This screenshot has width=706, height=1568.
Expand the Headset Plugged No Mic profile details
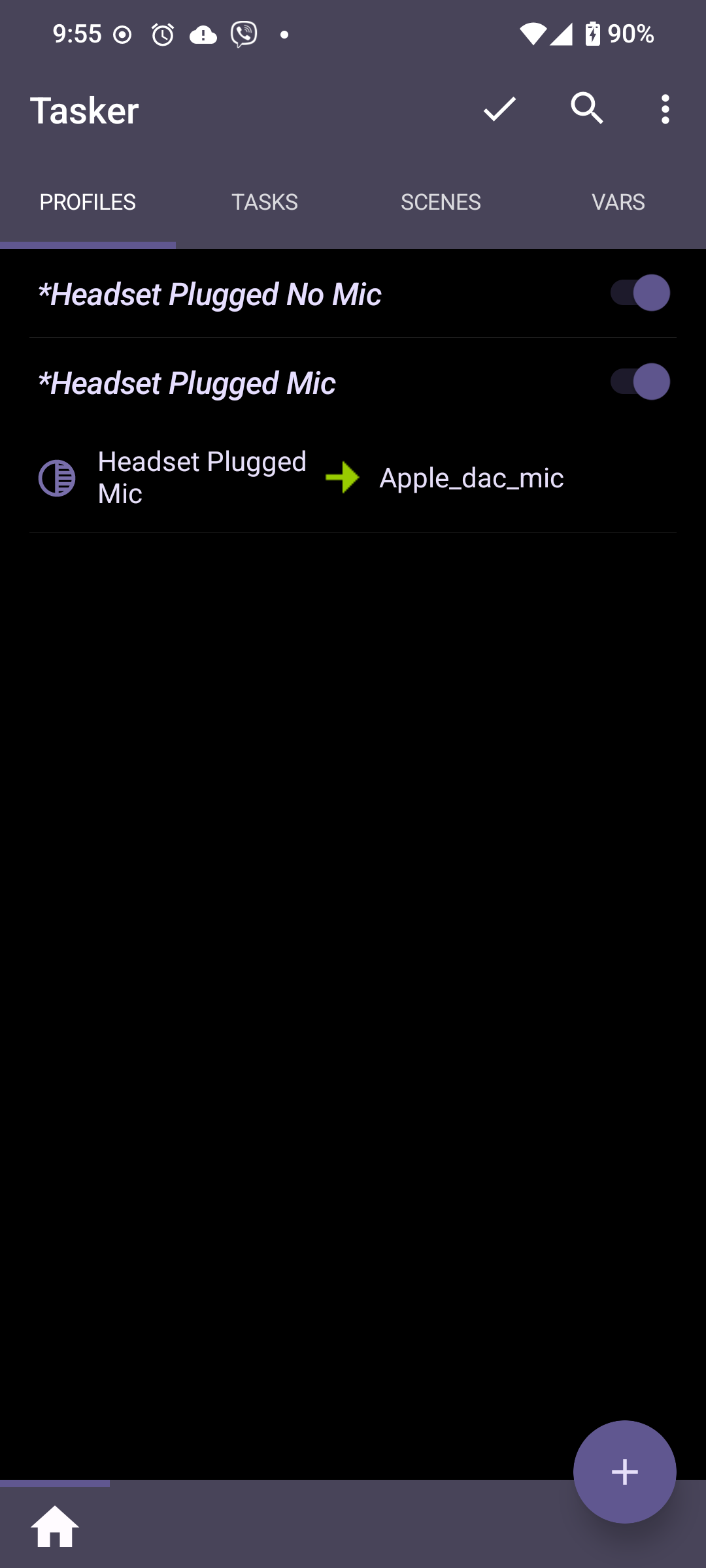tap(209, 293)
